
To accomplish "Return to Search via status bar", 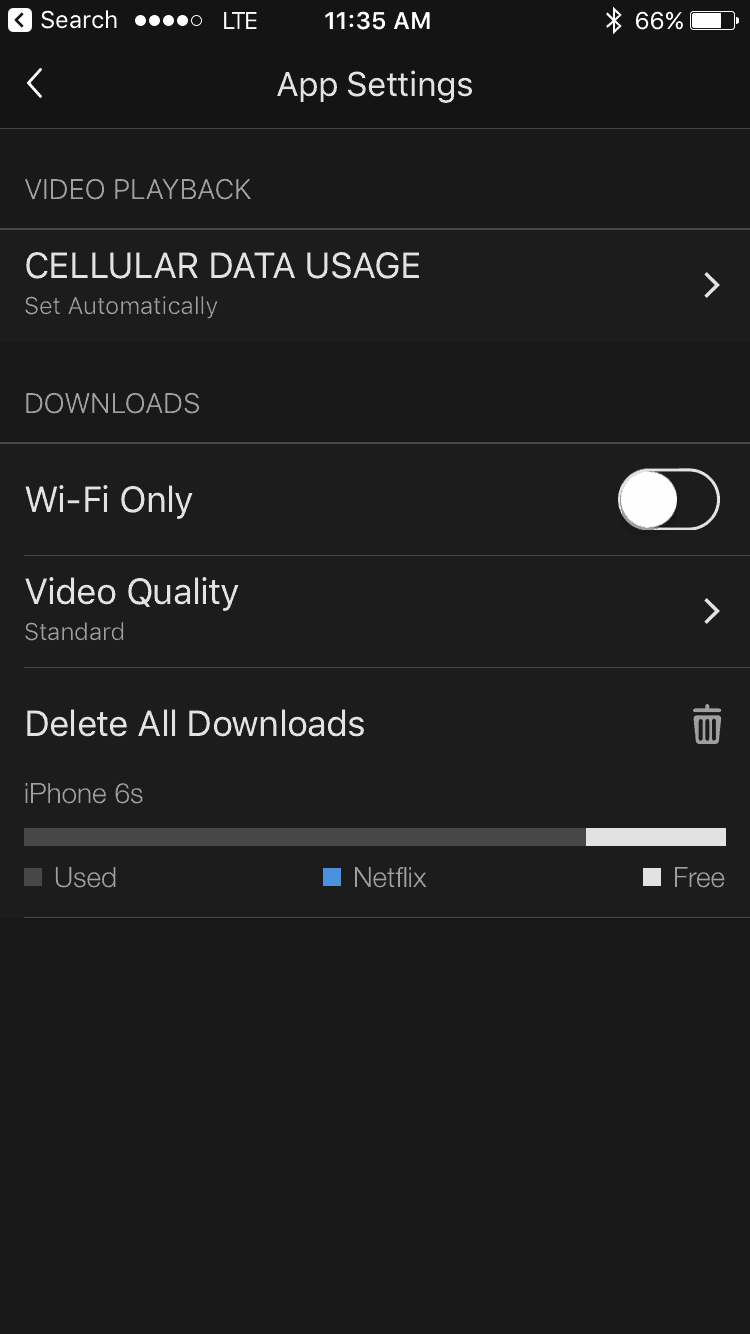I will click(x=63, y=20).
